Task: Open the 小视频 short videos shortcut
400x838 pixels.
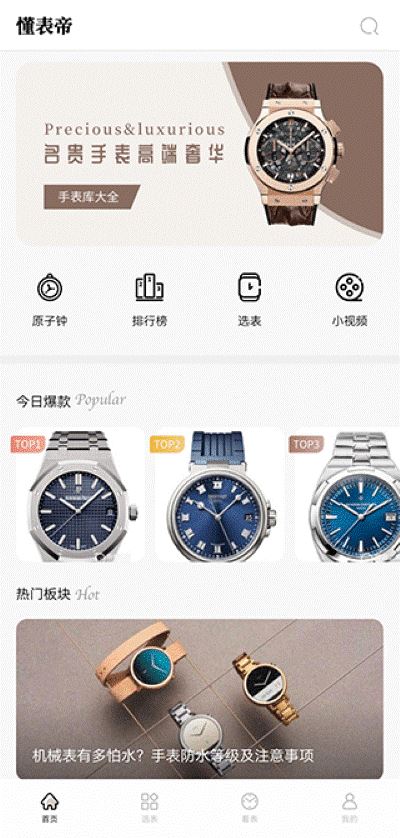Action: (x=349, y=300)
